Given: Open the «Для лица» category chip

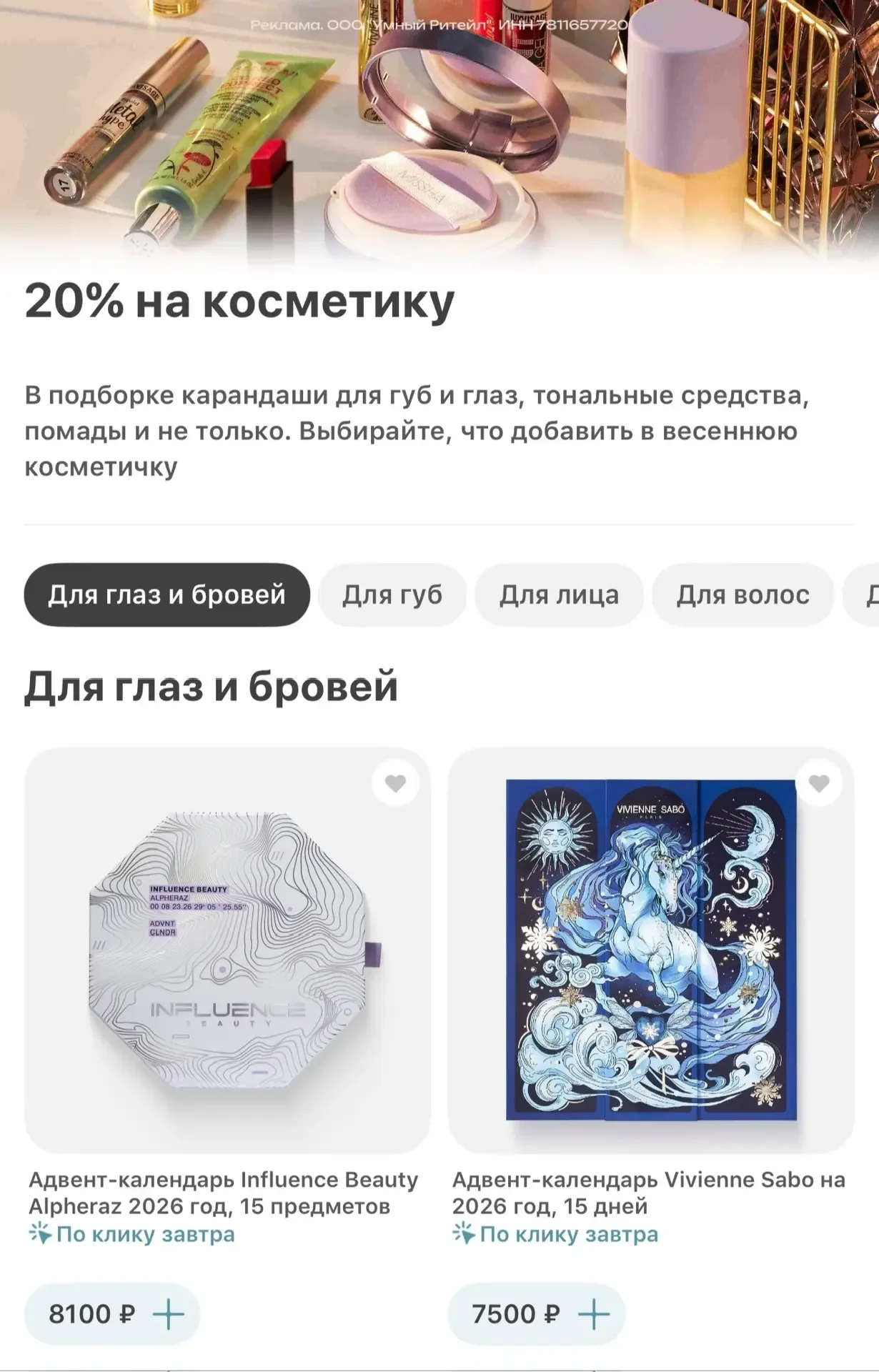Looking at the screenshot, I should click(x=559, y=595).
